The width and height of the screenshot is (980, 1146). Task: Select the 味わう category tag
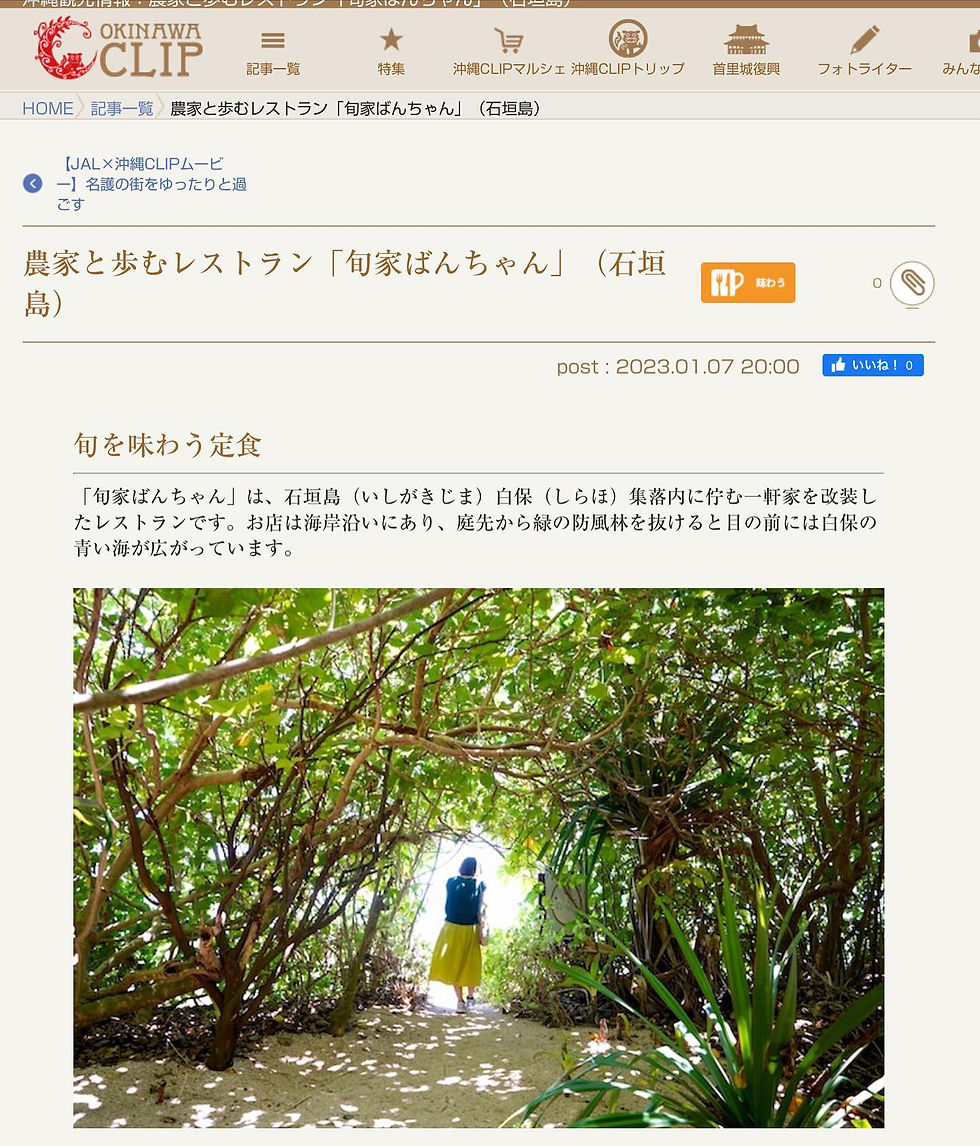pos(748,283)
